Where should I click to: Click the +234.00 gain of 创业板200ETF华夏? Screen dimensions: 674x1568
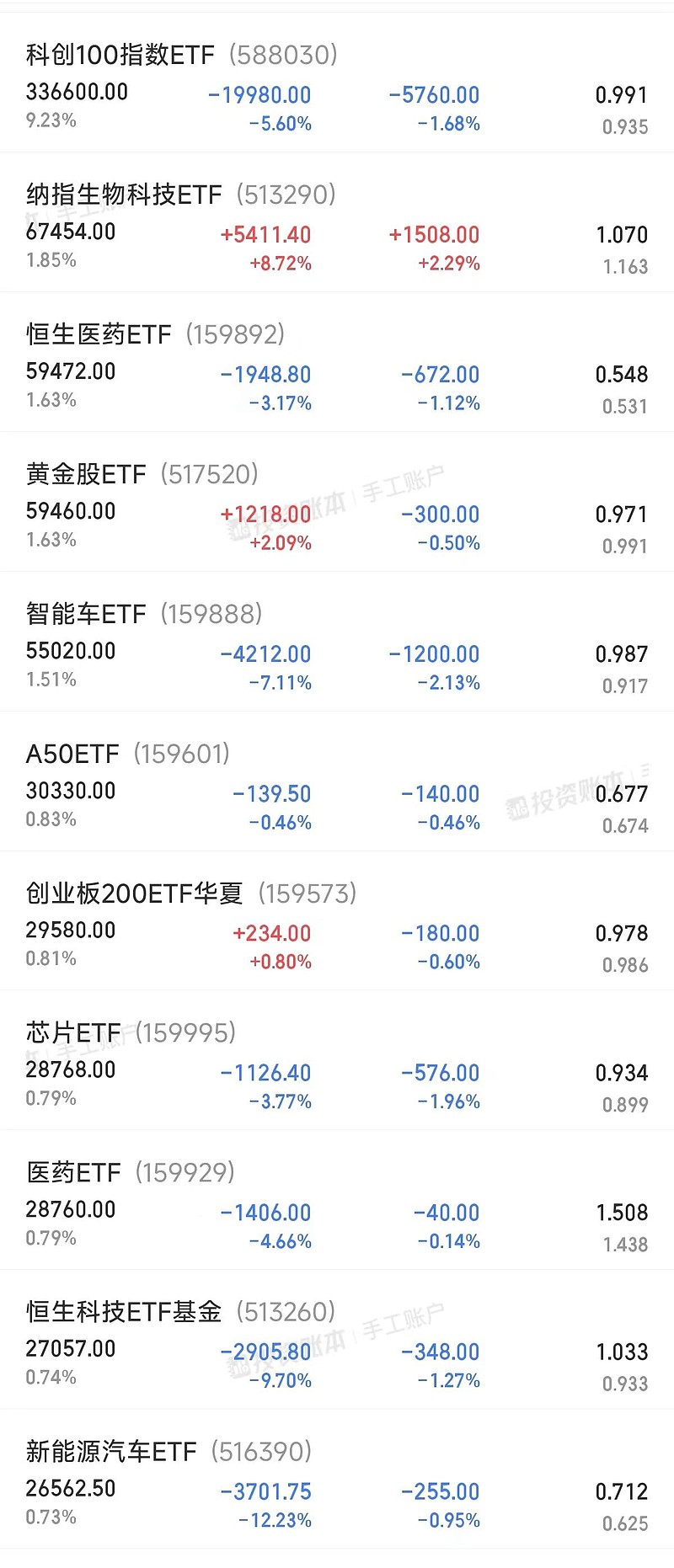[282, 933]
